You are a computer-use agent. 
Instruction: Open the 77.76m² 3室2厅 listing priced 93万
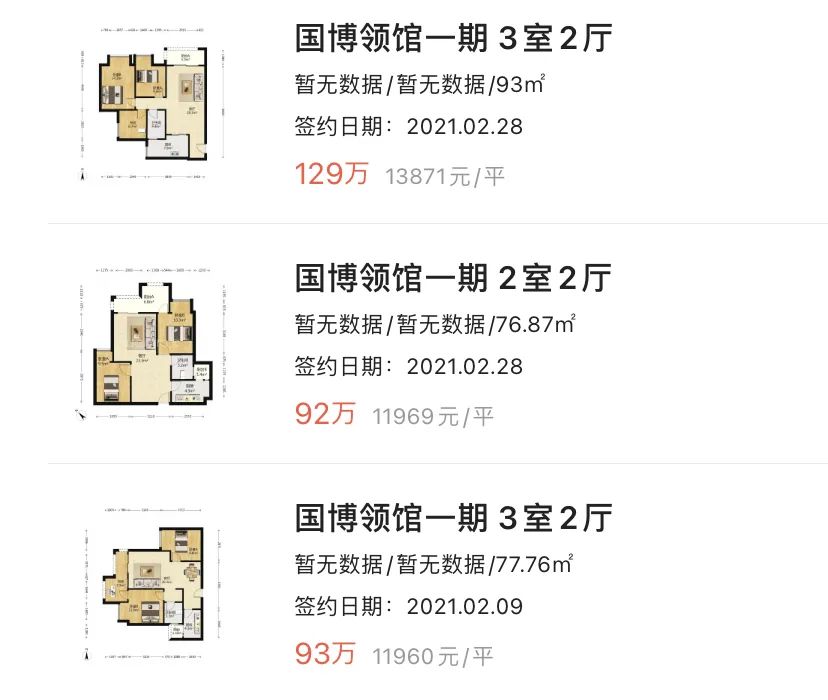tap(452, 519)
